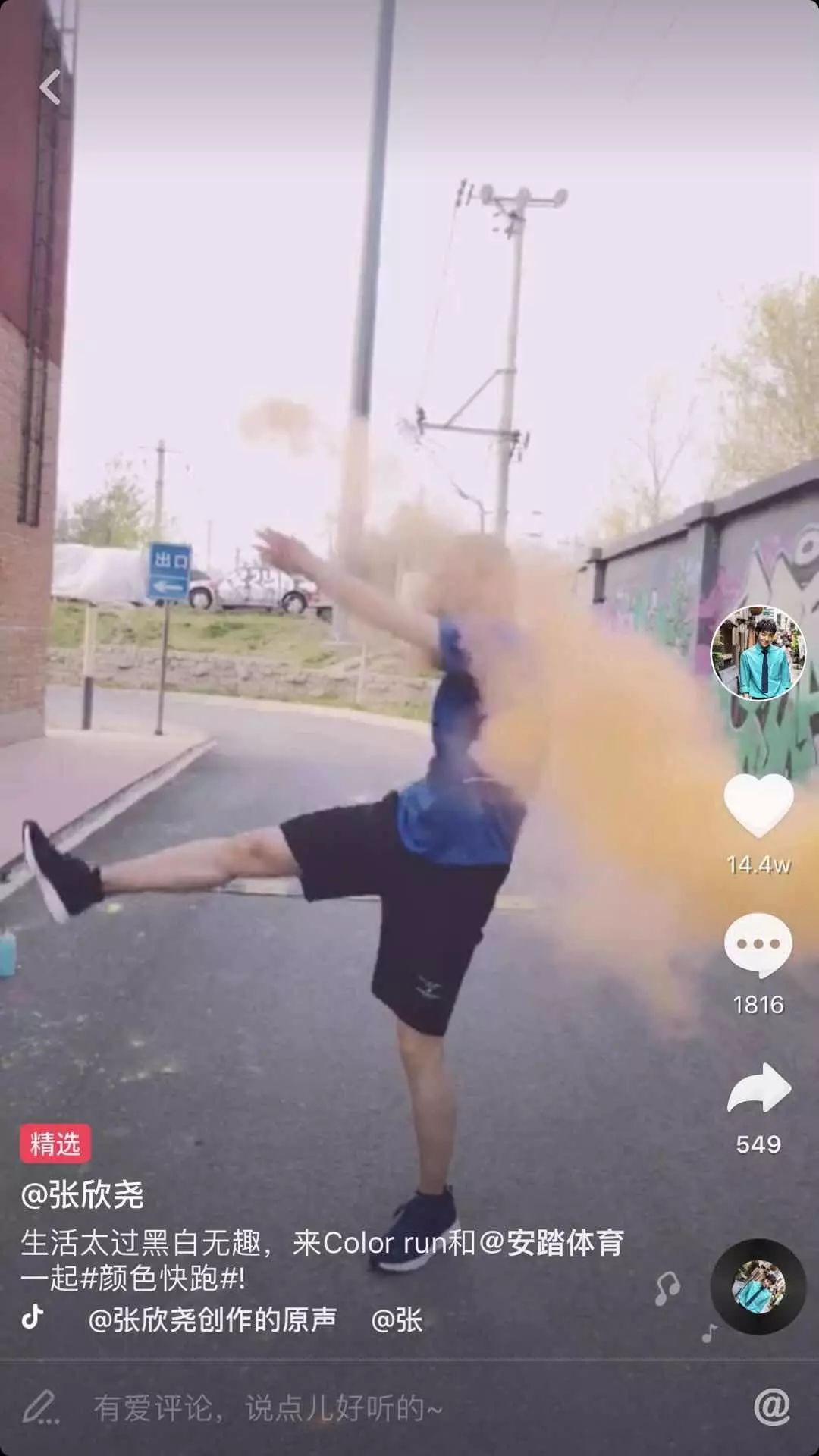Go back using the top-left arrow
819x1456 pixels.
pyautogui.click(x=50, y=87)
